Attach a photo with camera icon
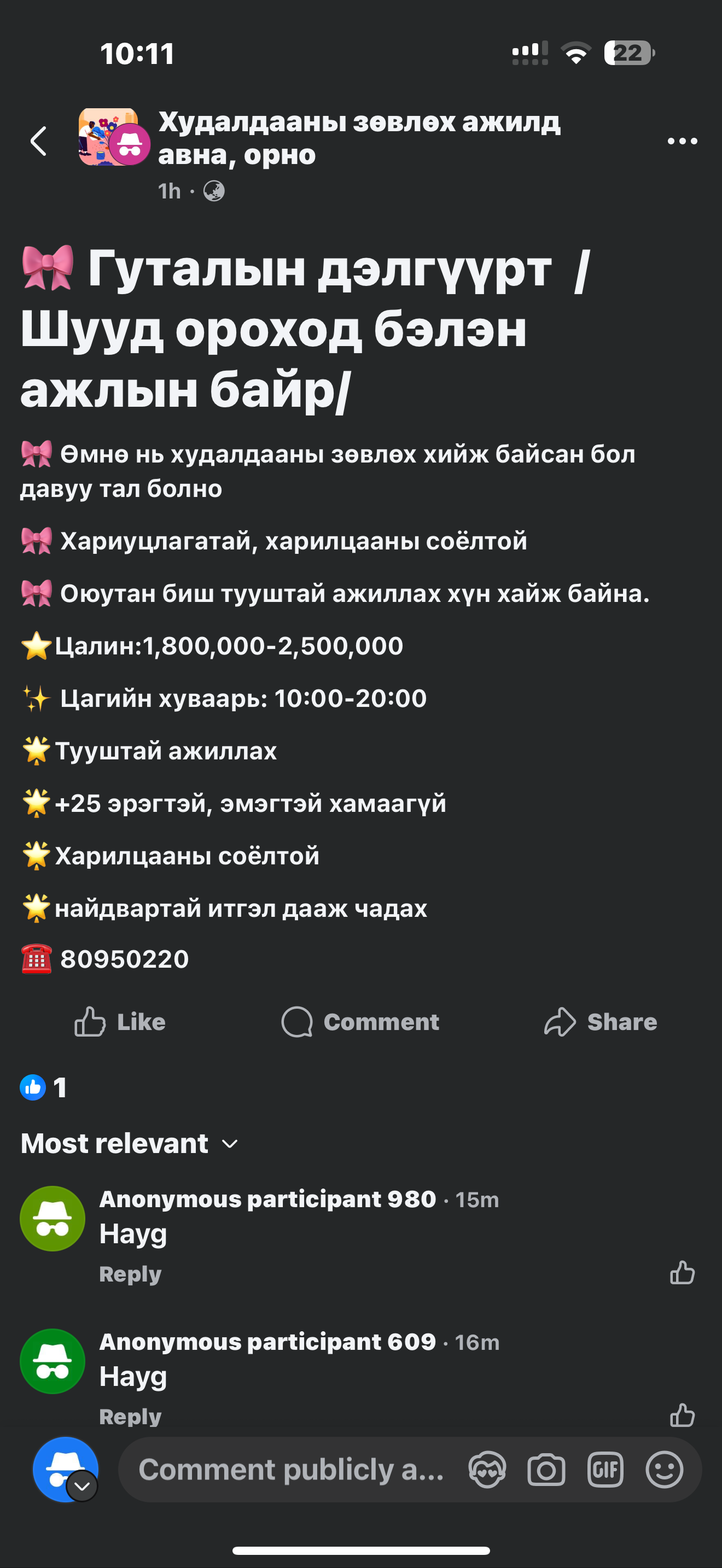 click(x=546, y=1470)
